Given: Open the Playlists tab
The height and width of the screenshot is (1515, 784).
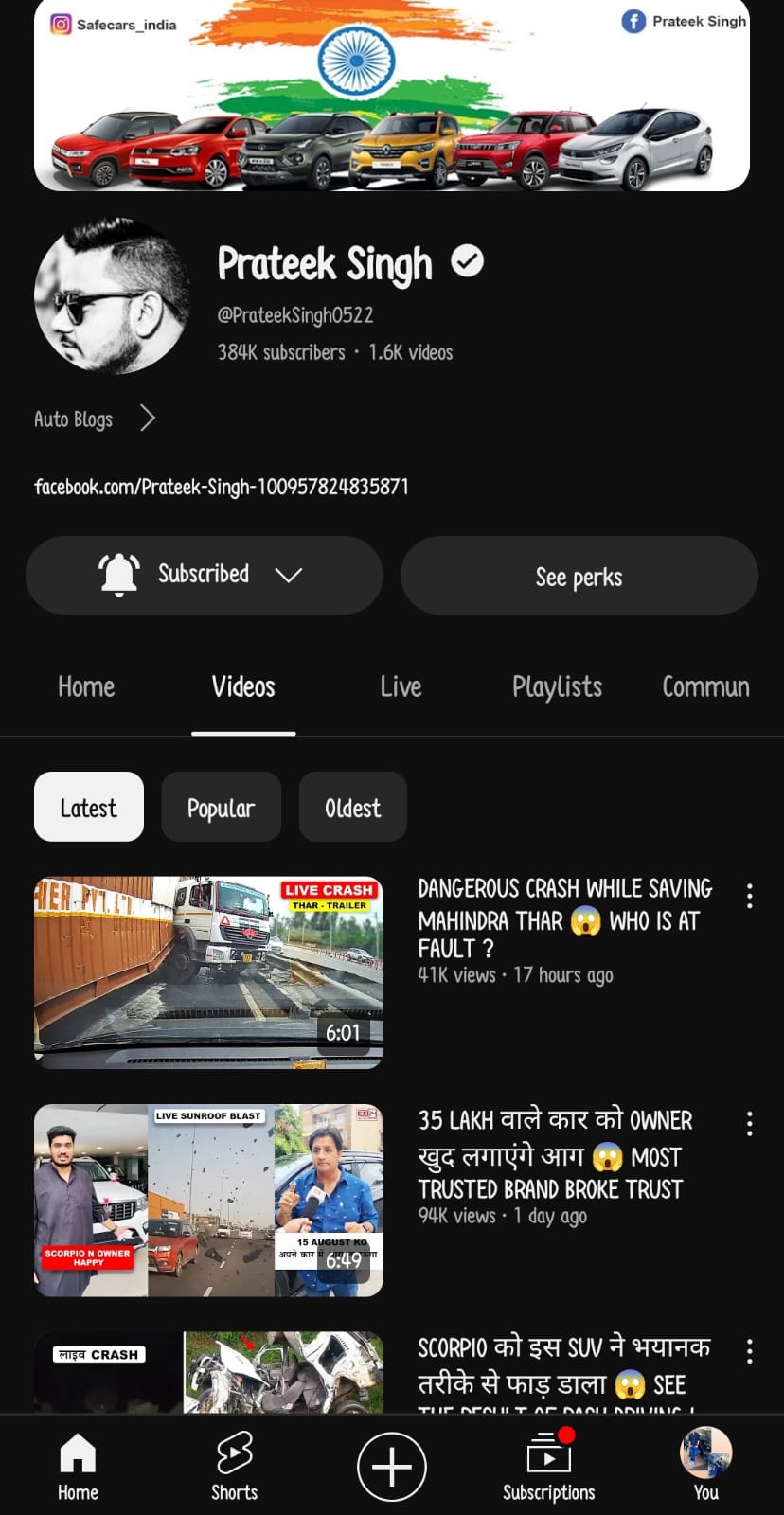Looking at the screenshot, I should coord(557,687).
